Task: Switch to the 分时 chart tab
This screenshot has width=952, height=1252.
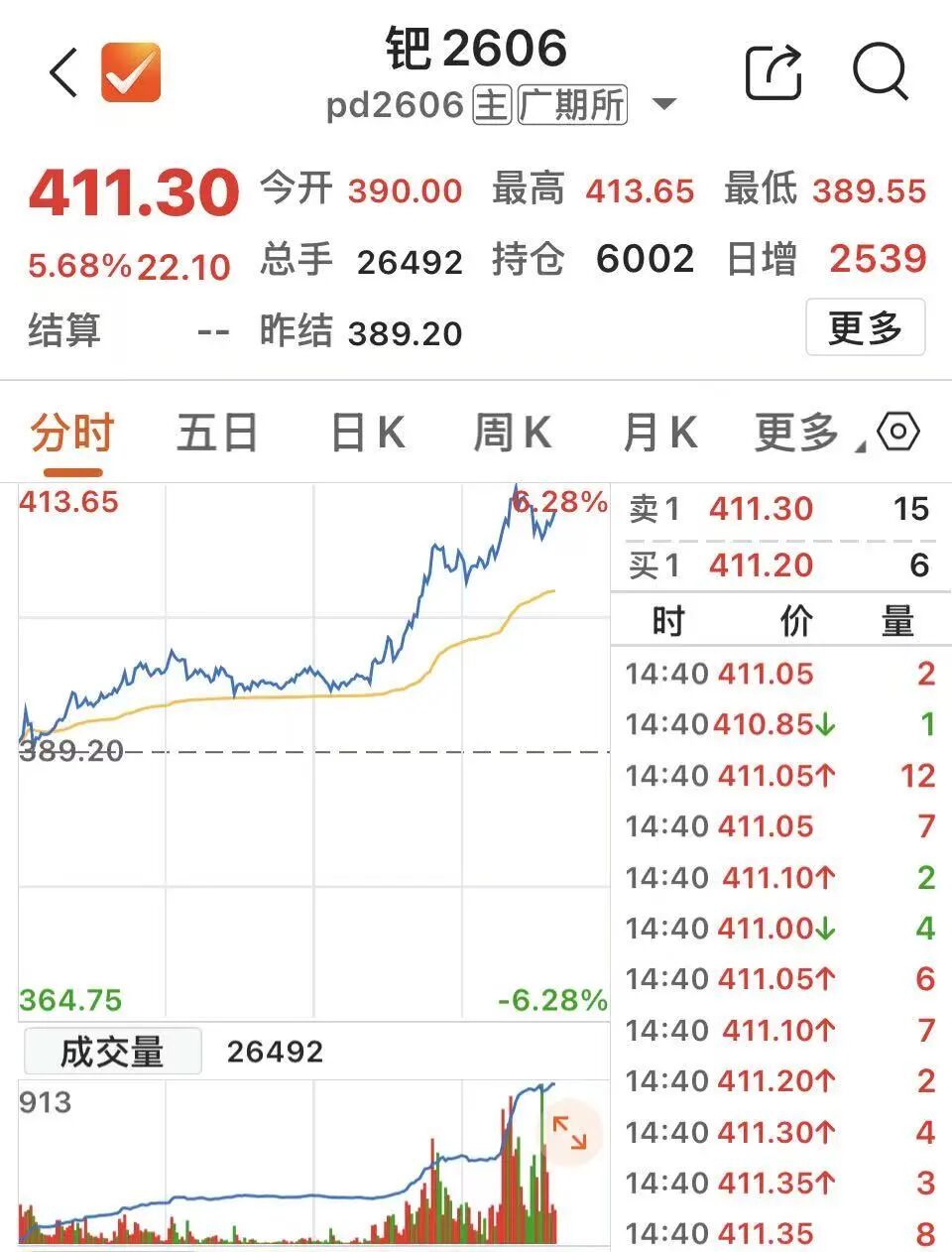Action: click(72, 435)
